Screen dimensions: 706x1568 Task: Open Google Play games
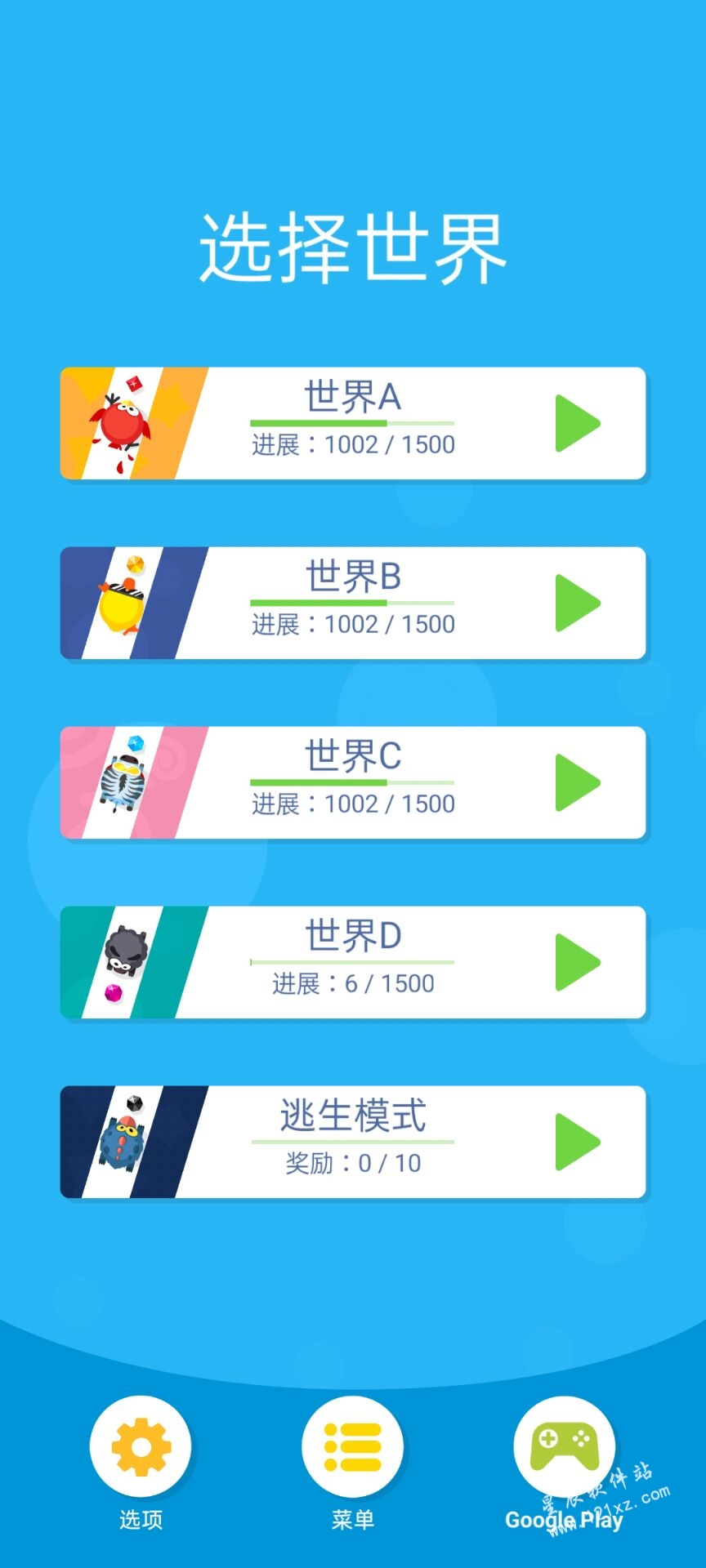[x=564, y=1447]
